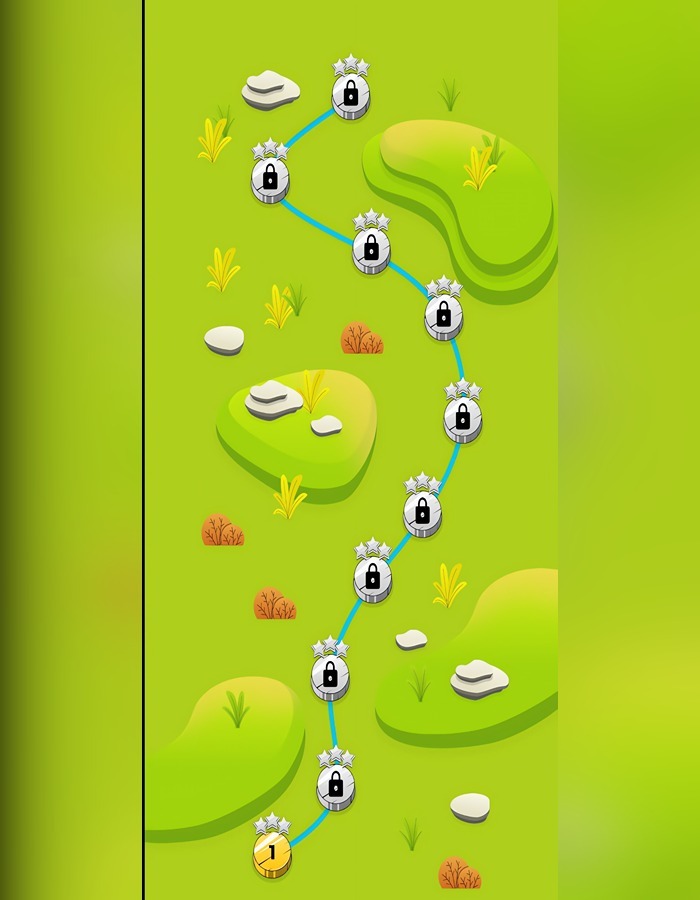Image resolution: width=700 pixels, height=900 pixels.
Task: Start the gold level 1 node
Action: coord(271,855)
